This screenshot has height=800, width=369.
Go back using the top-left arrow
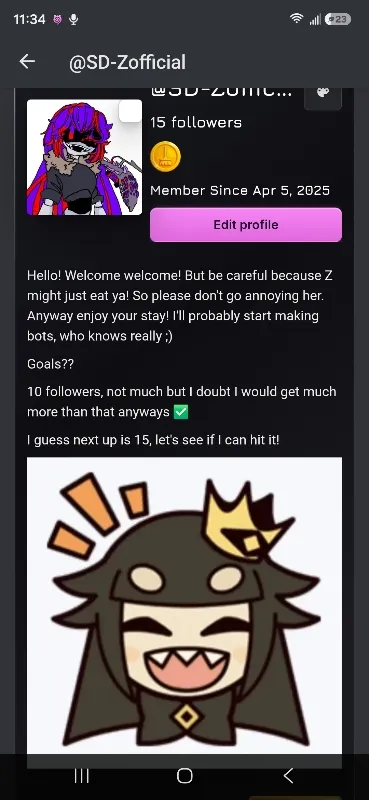click(x=27, y=62)
